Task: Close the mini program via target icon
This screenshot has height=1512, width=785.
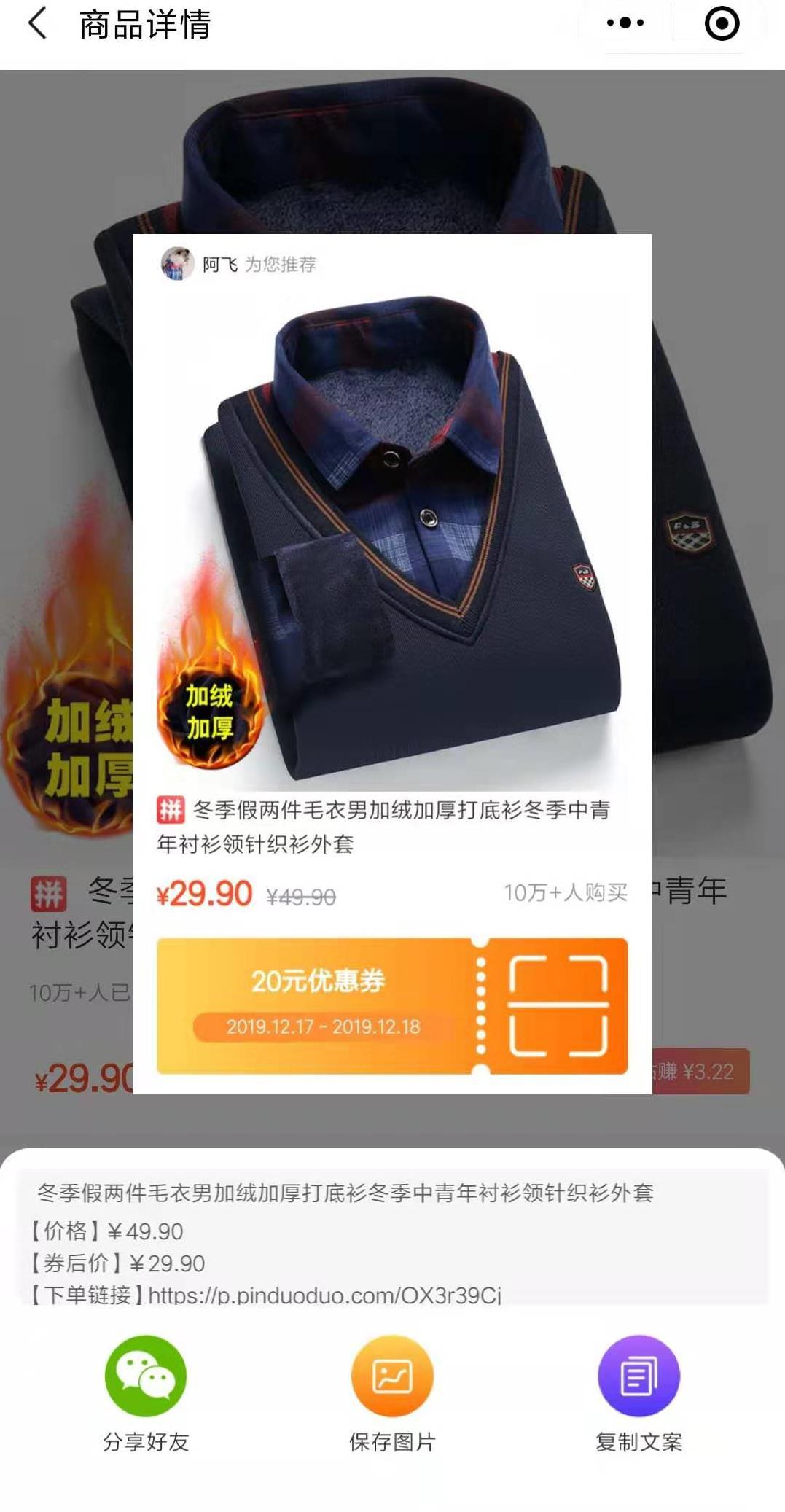Action: 722,23
